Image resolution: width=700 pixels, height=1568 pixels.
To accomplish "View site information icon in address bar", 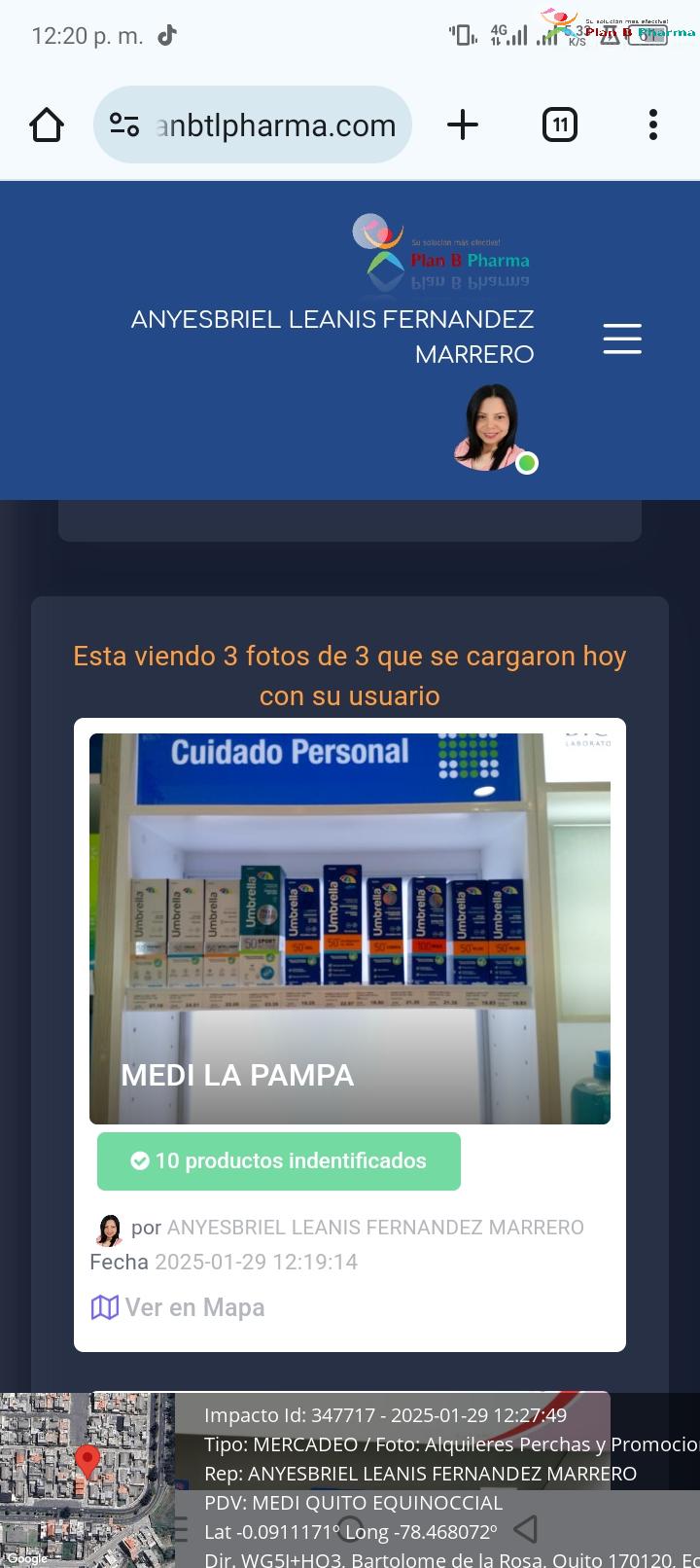I will [124, 125].
